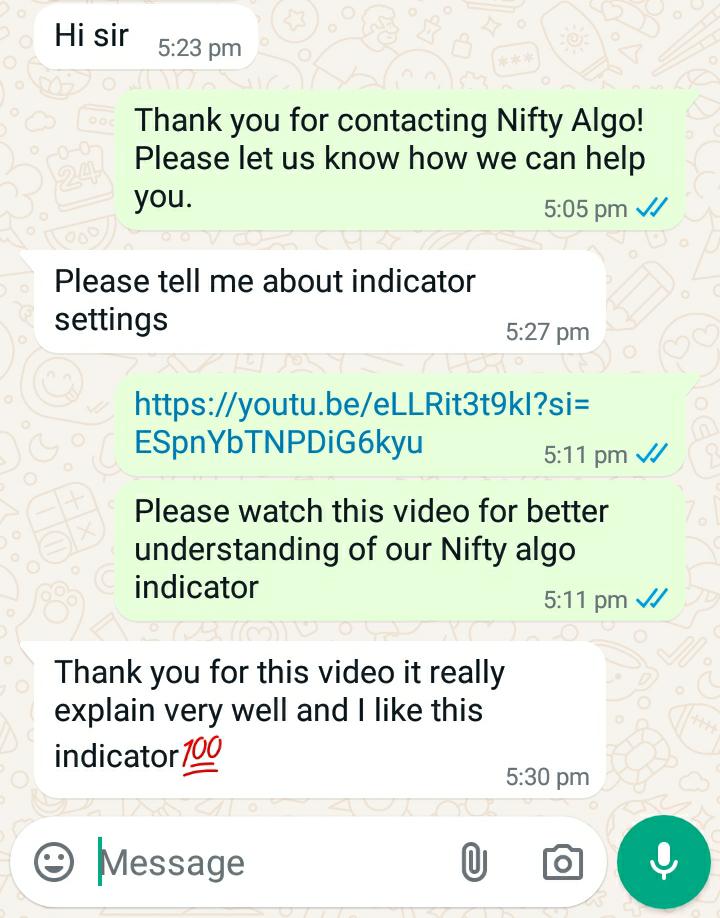Attach a file with the paperclip
This screenshot has height=918, width=720.
tap(474, 862)
